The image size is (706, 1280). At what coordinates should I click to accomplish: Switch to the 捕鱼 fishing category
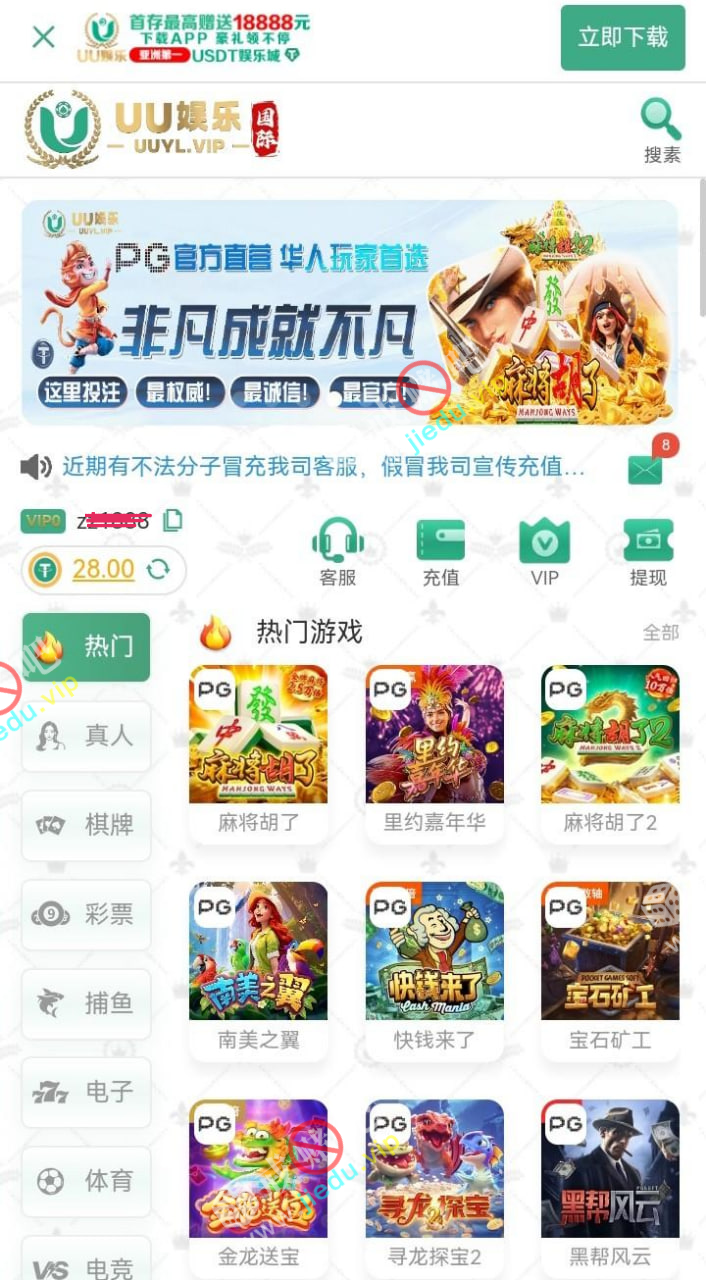[x=87, y=1003]
